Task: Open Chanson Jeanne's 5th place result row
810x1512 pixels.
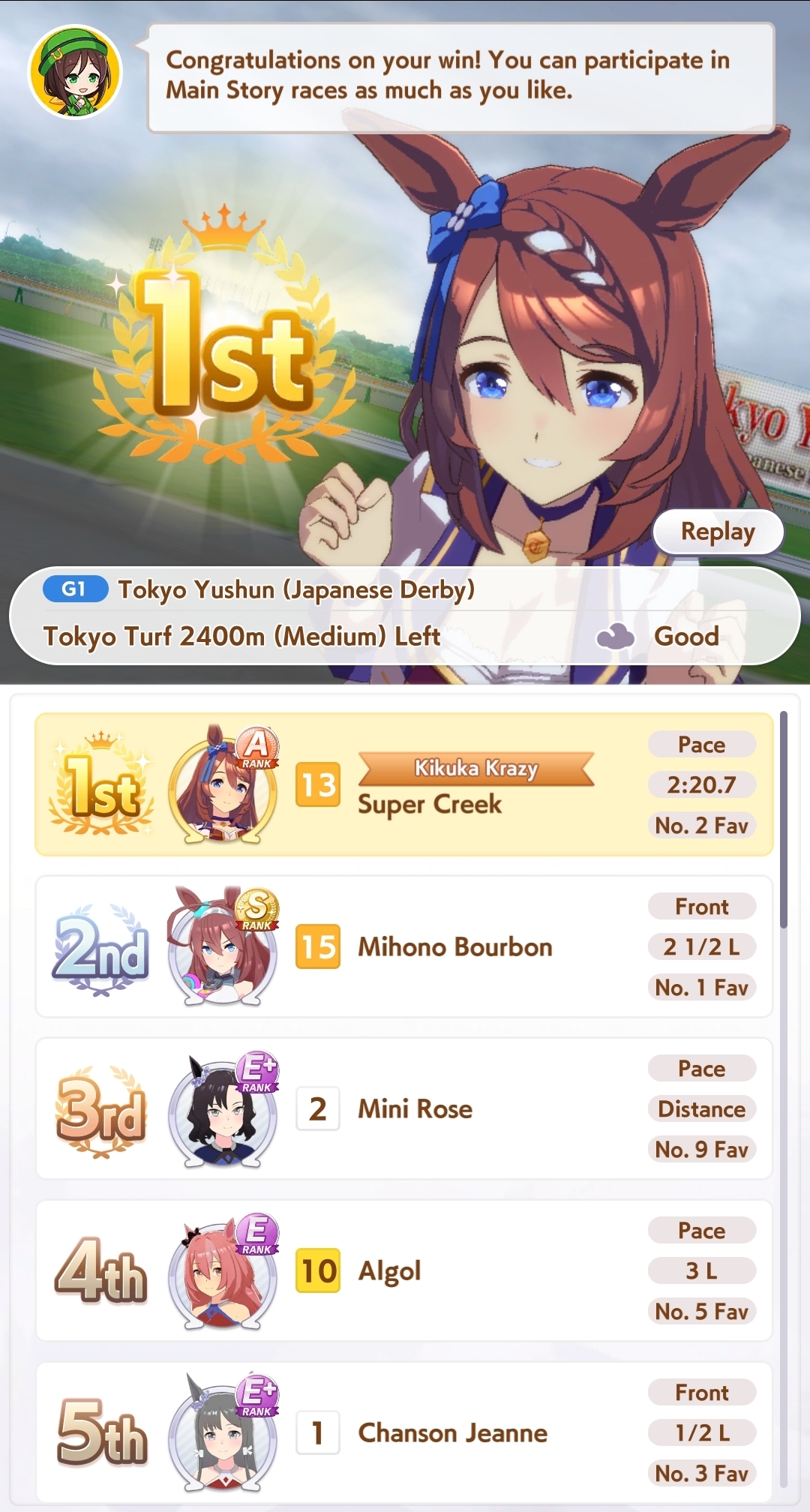Action: (403, 1432)
